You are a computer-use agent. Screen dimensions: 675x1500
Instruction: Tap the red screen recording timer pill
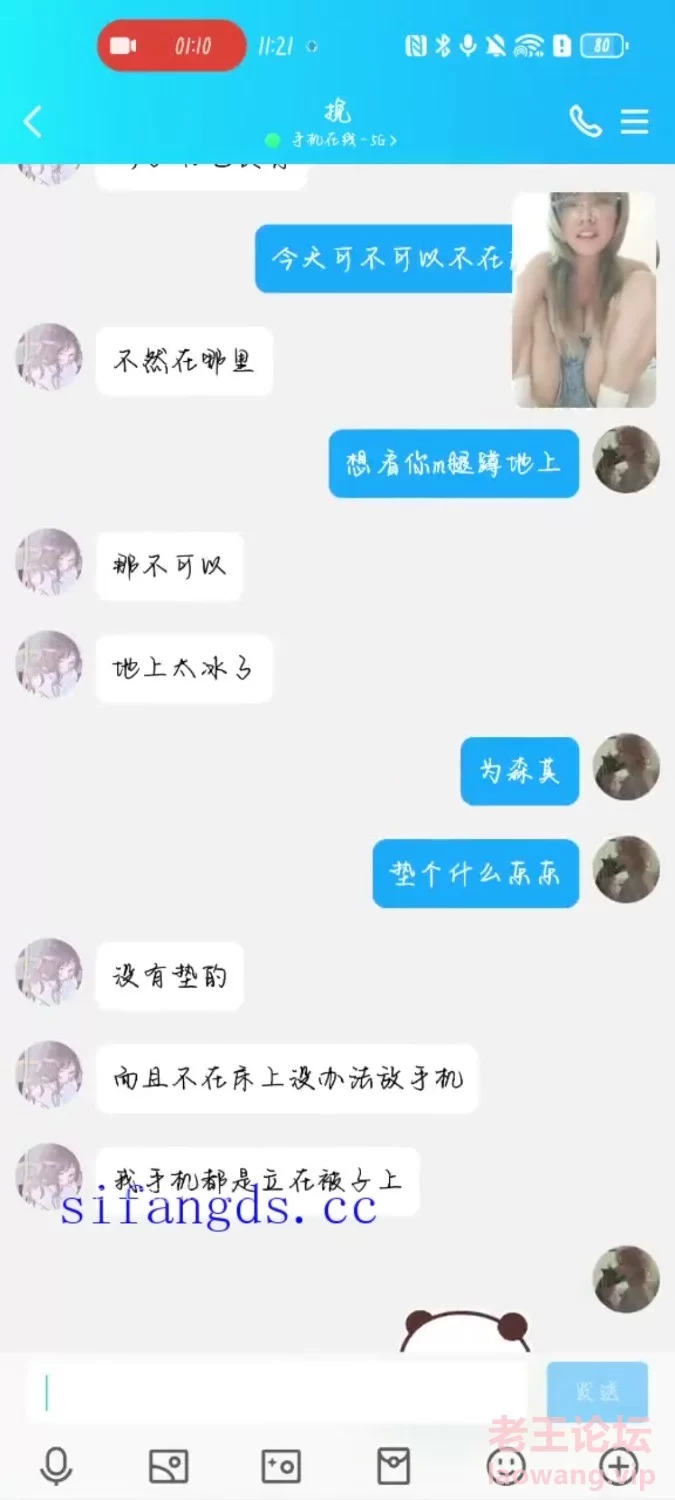171,46
